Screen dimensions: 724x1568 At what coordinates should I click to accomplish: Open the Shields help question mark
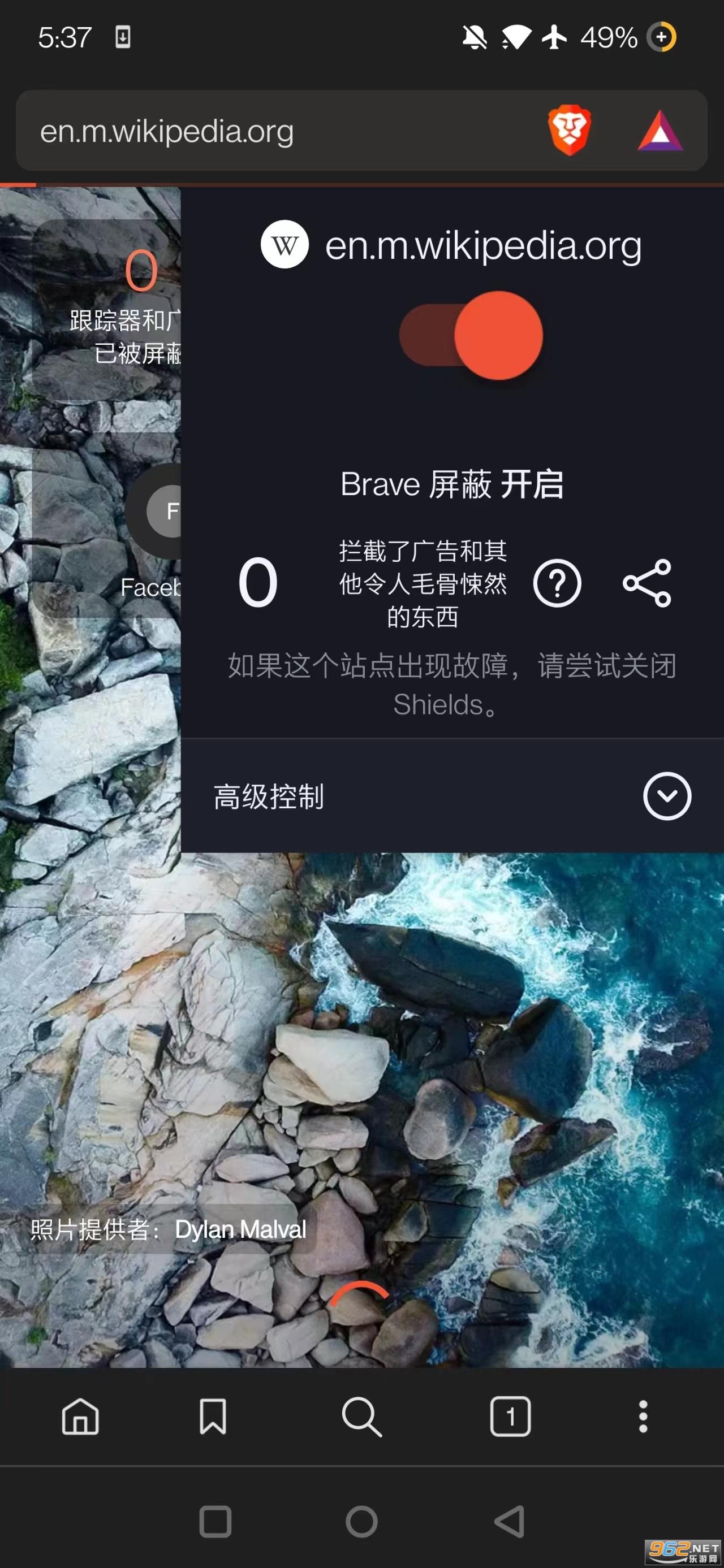[x=557, y=583]
